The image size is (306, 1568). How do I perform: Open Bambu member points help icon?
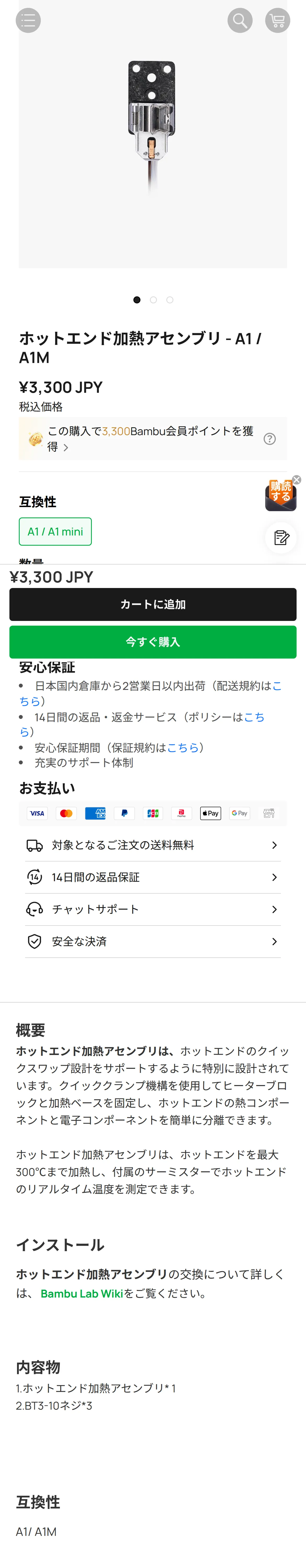(x=269, y=439)
